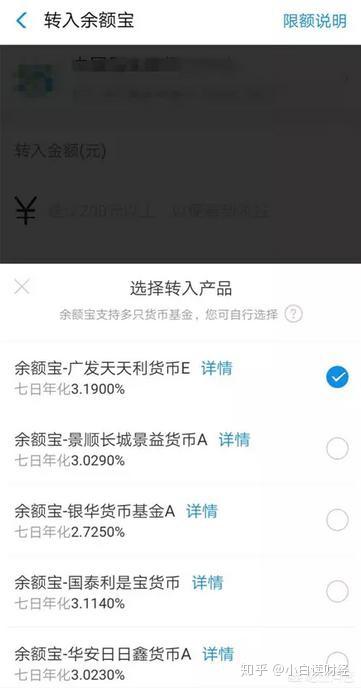Open 限额说明 limit explanation
Screen dimensions: 361x689
pos(314,21)
